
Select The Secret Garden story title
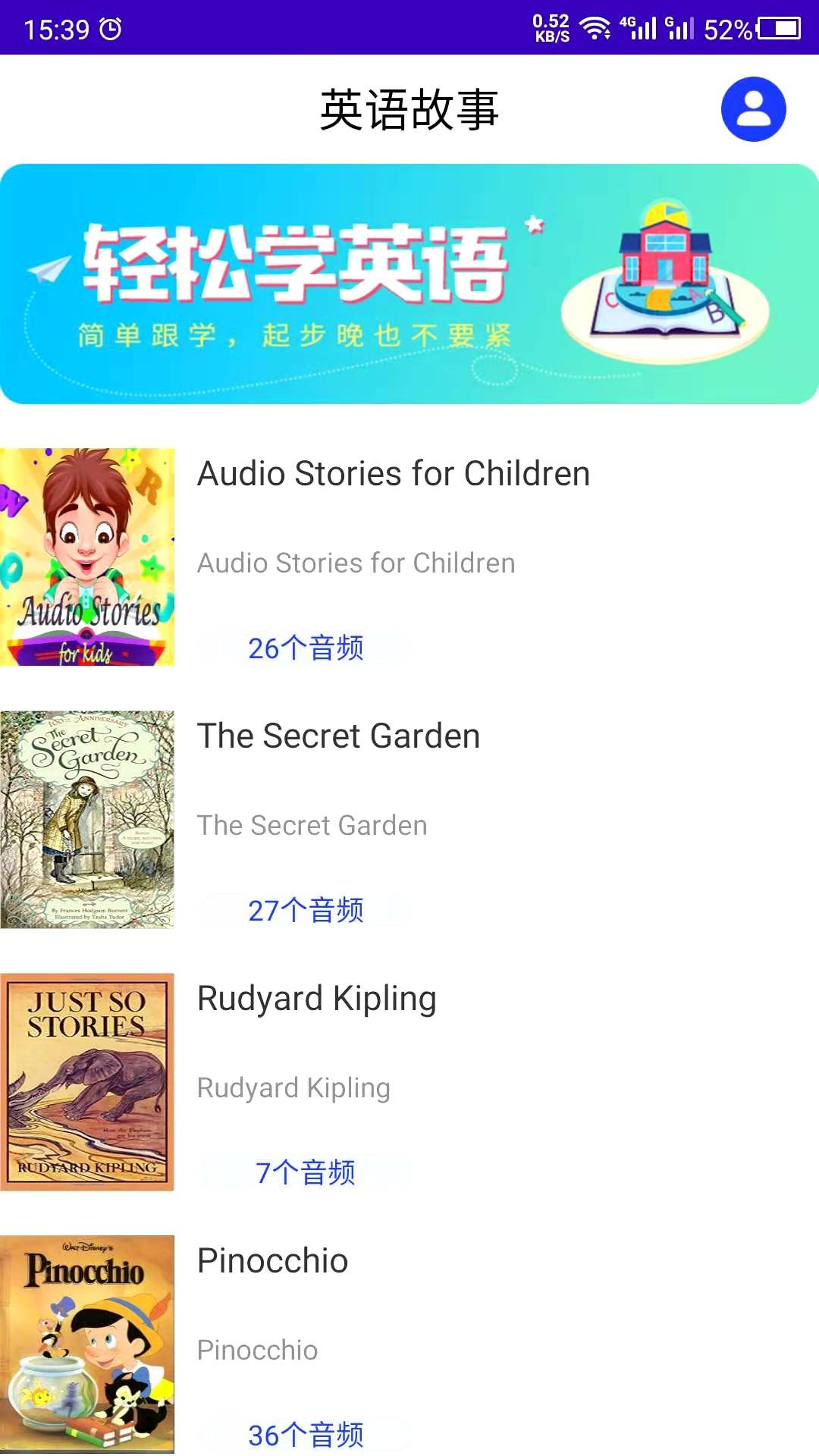(337, 735)
